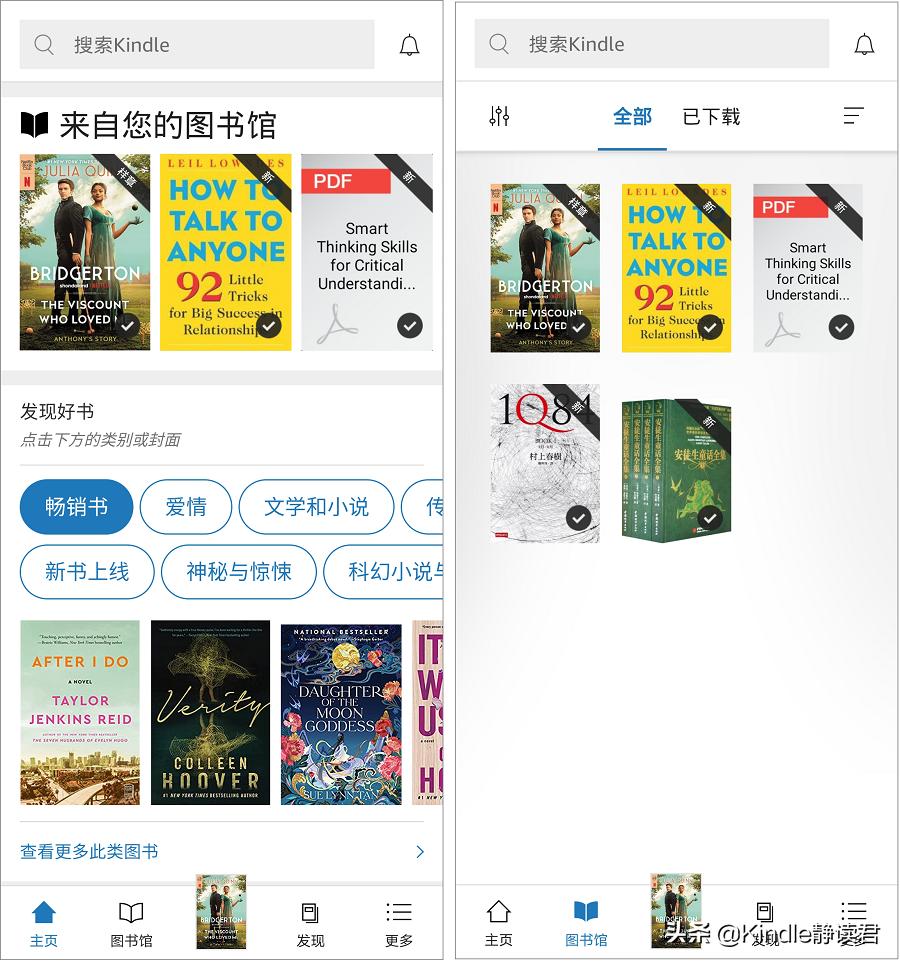Tap the checkmark badge on How To Talk To Anyone
Screen dimensions: 900x965
[x=268, y=326]
